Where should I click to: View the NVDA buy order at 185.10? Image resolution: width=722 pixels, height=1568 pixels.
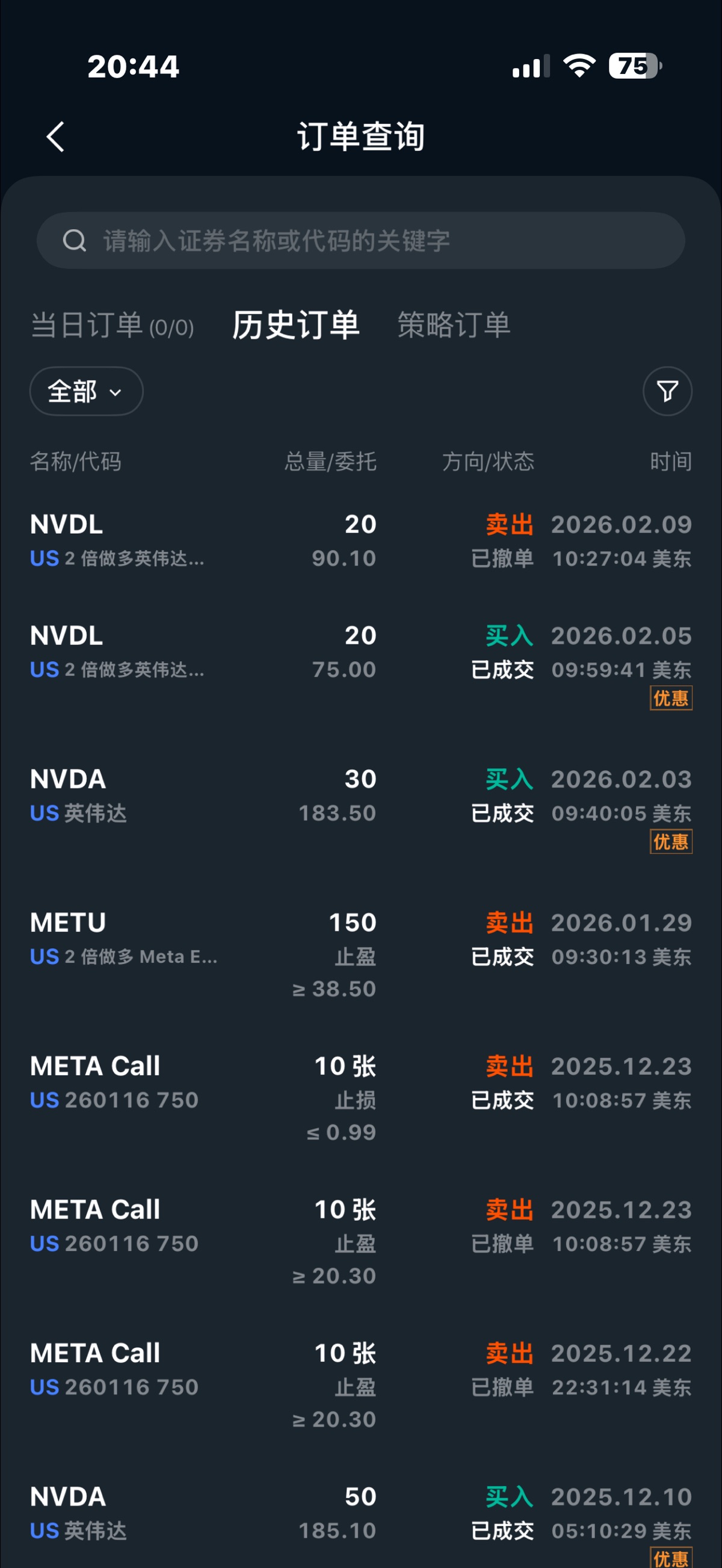coord(360,1514)
